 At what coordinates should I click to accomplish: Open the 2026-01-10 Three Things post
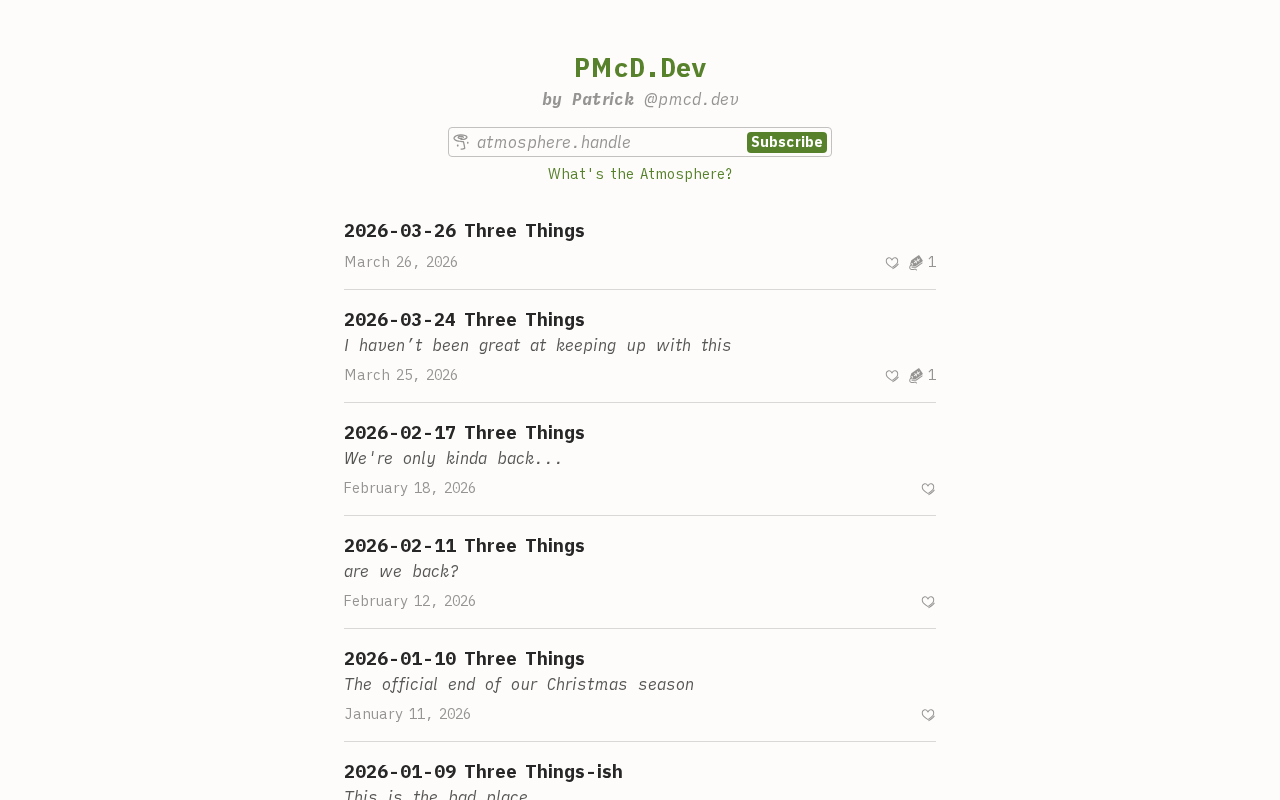click(464, 659)
